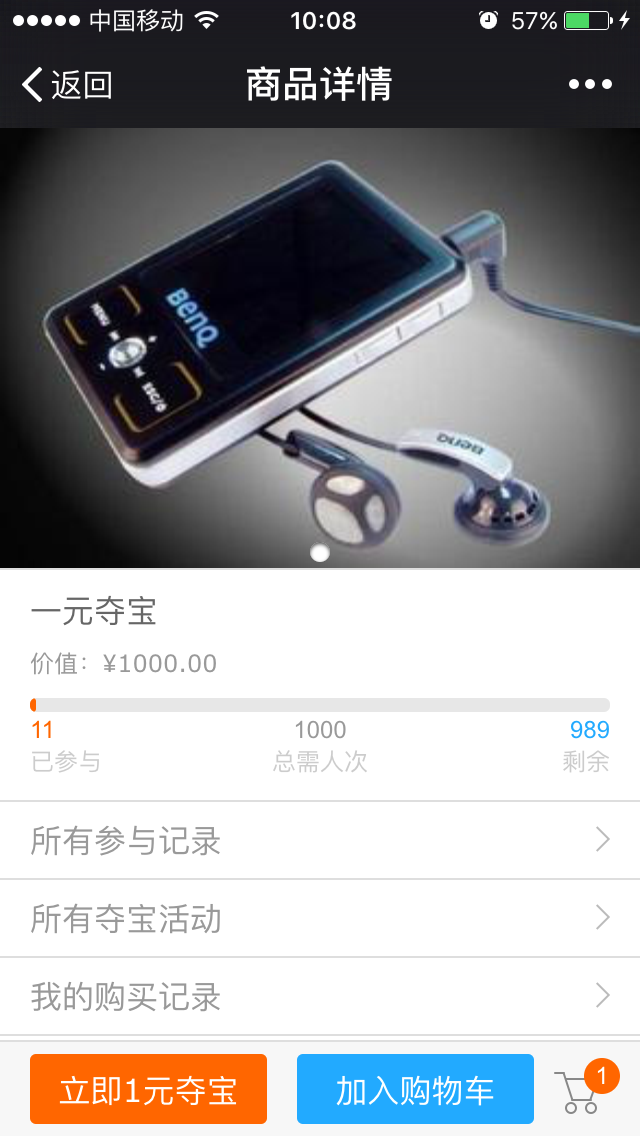Viewport: 640px width, 1136px height.
Task: Open the shopping cart icon
Action: [x=580, y=1092]
